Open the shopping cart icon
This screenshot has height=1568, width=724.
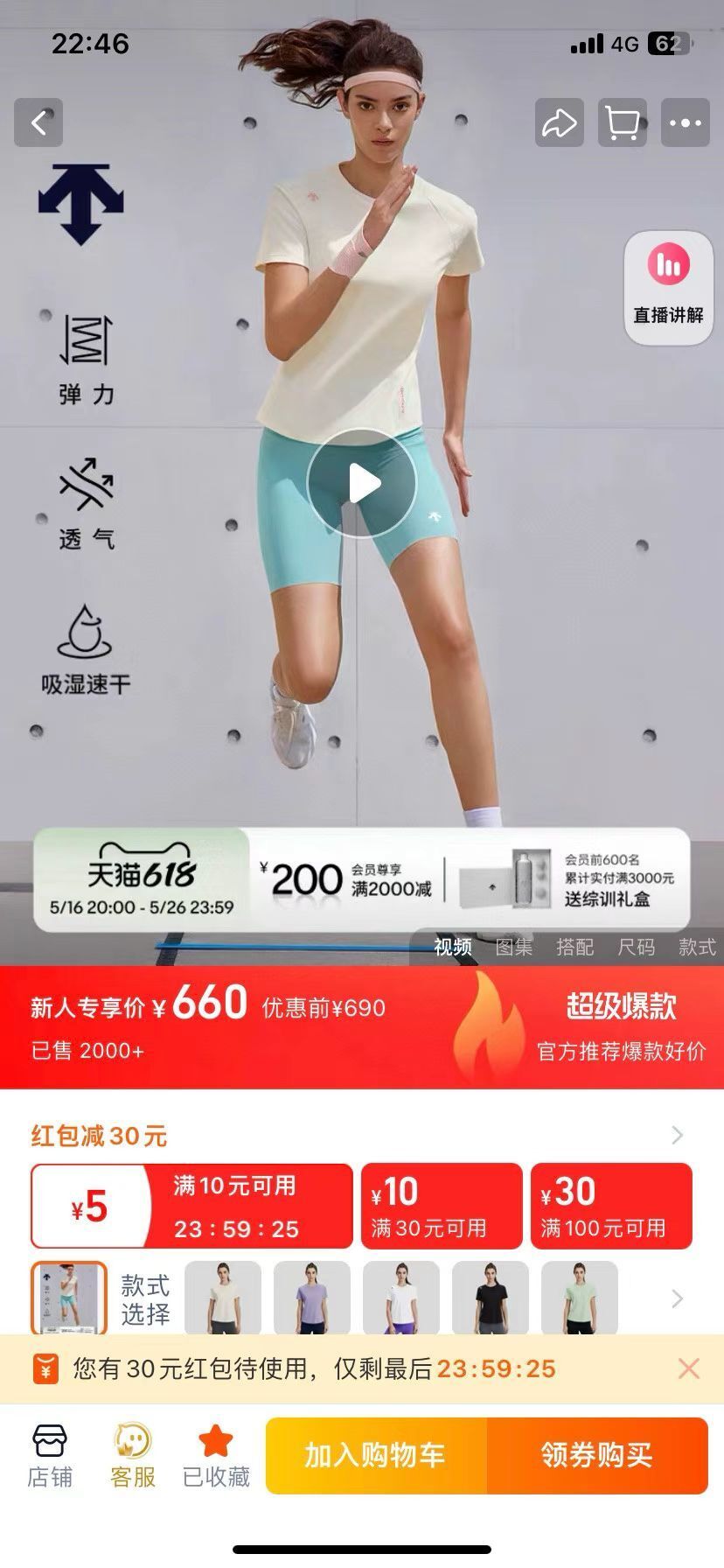pyautogui.click(x=622, y=122)
